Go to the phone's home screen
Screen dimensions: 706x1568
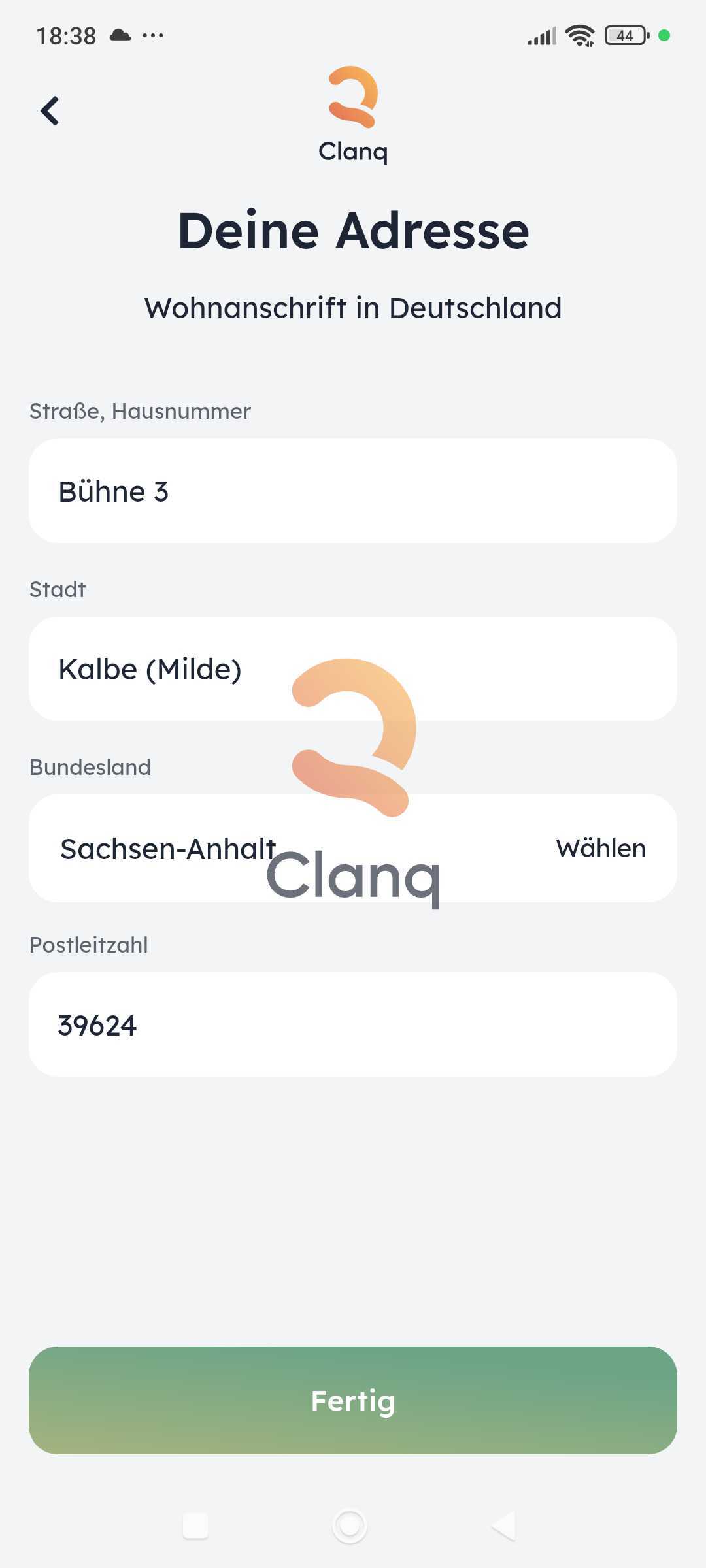(350, 1526)
